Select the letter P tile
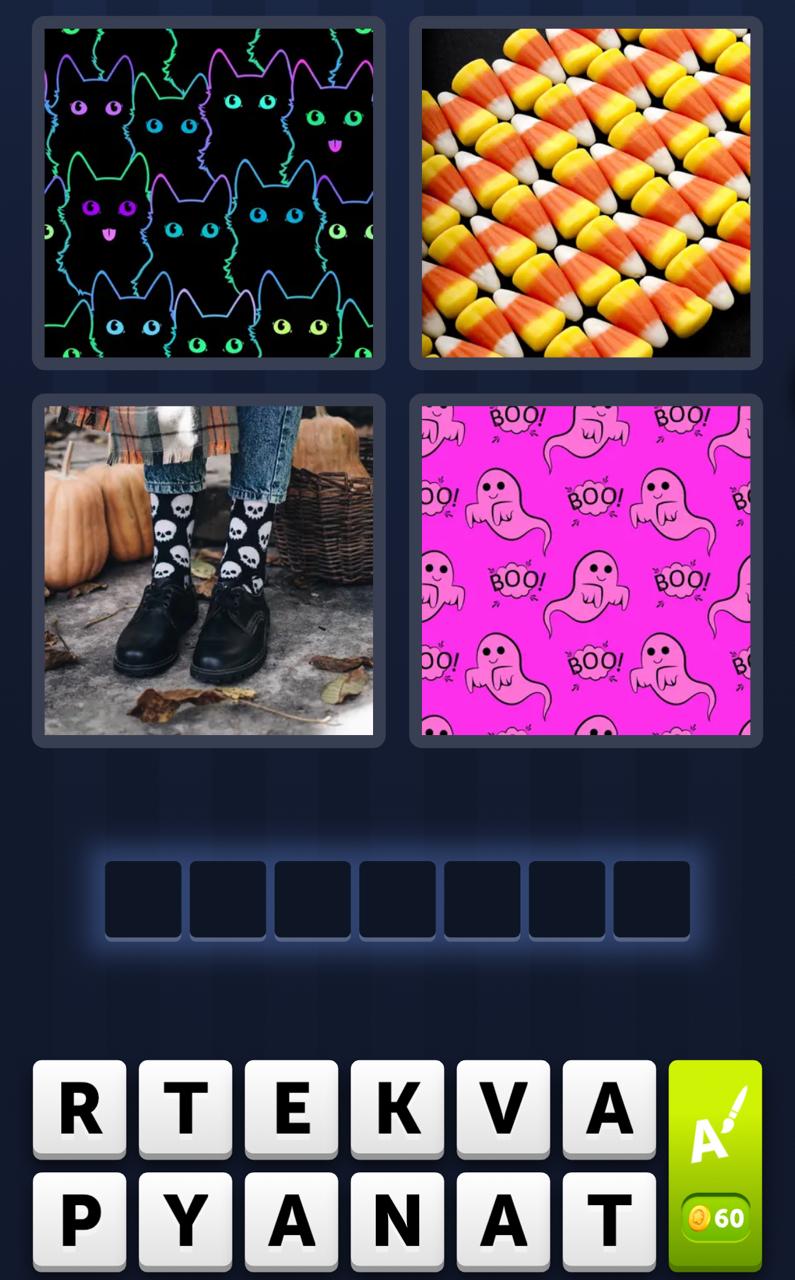 click(80, 1220)
